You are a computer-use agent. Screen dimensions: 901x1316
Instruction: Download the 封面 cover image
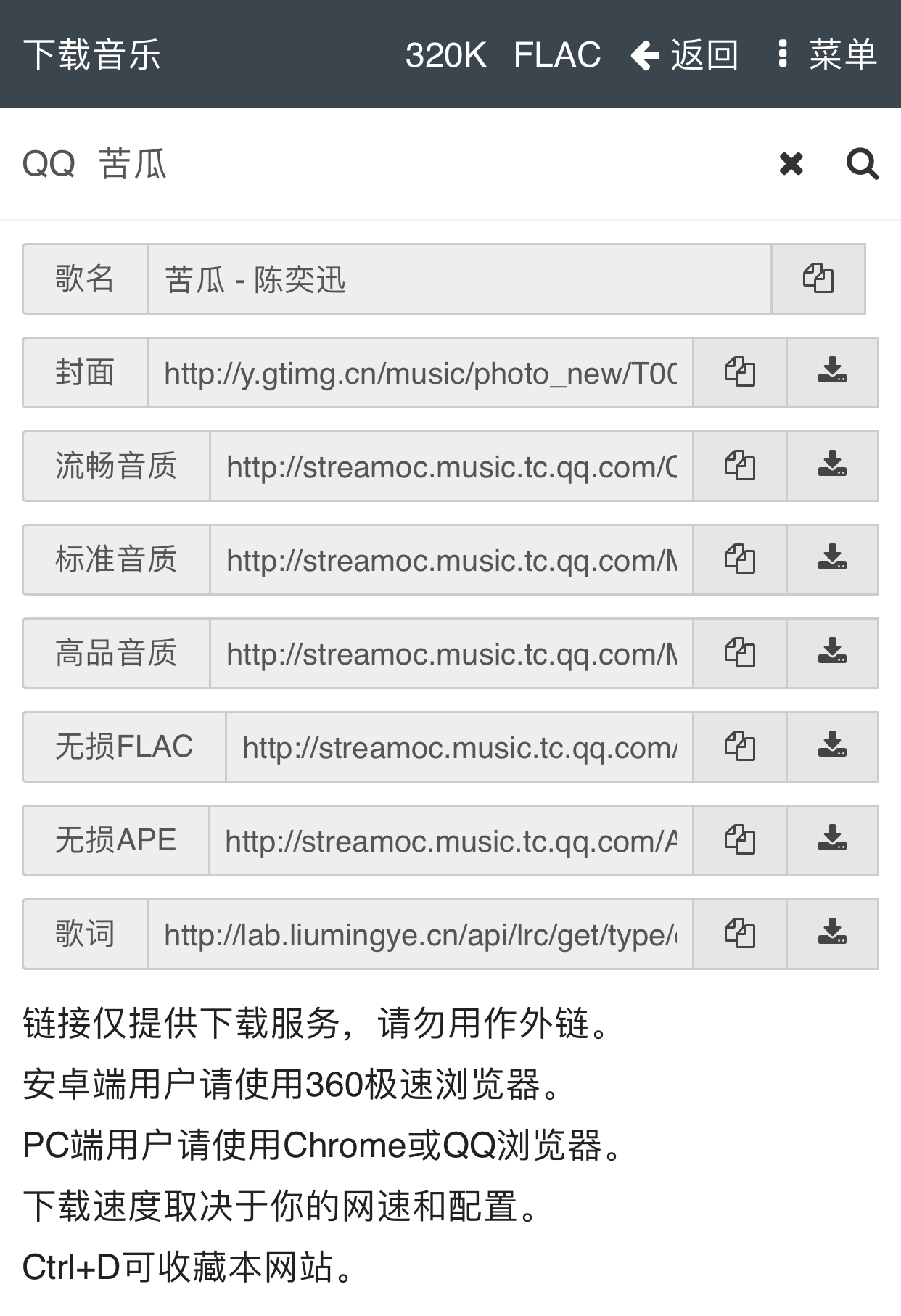[x=833, y=372]
